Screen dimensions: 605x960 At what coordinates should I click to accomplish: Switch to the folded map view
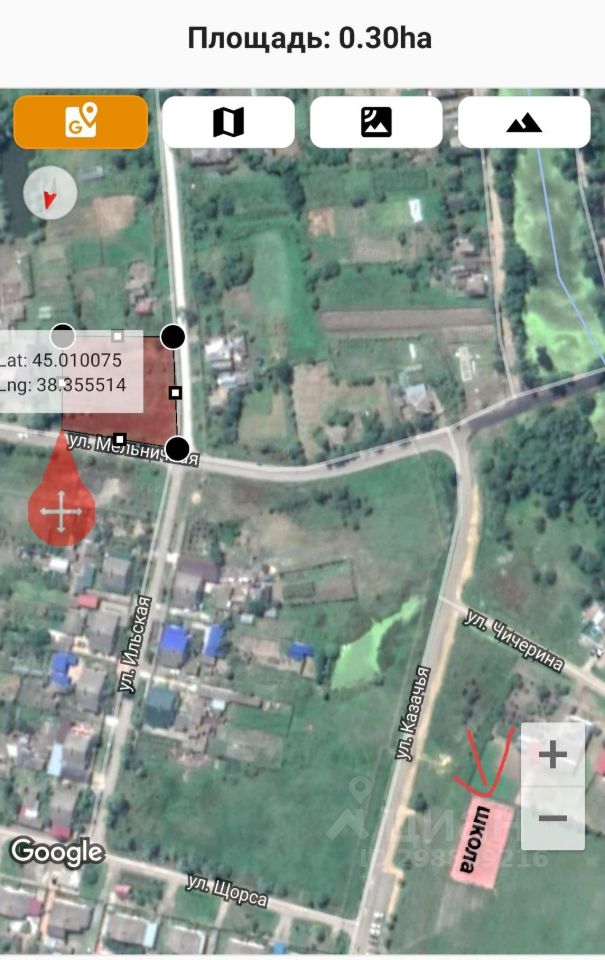point(228,122)
